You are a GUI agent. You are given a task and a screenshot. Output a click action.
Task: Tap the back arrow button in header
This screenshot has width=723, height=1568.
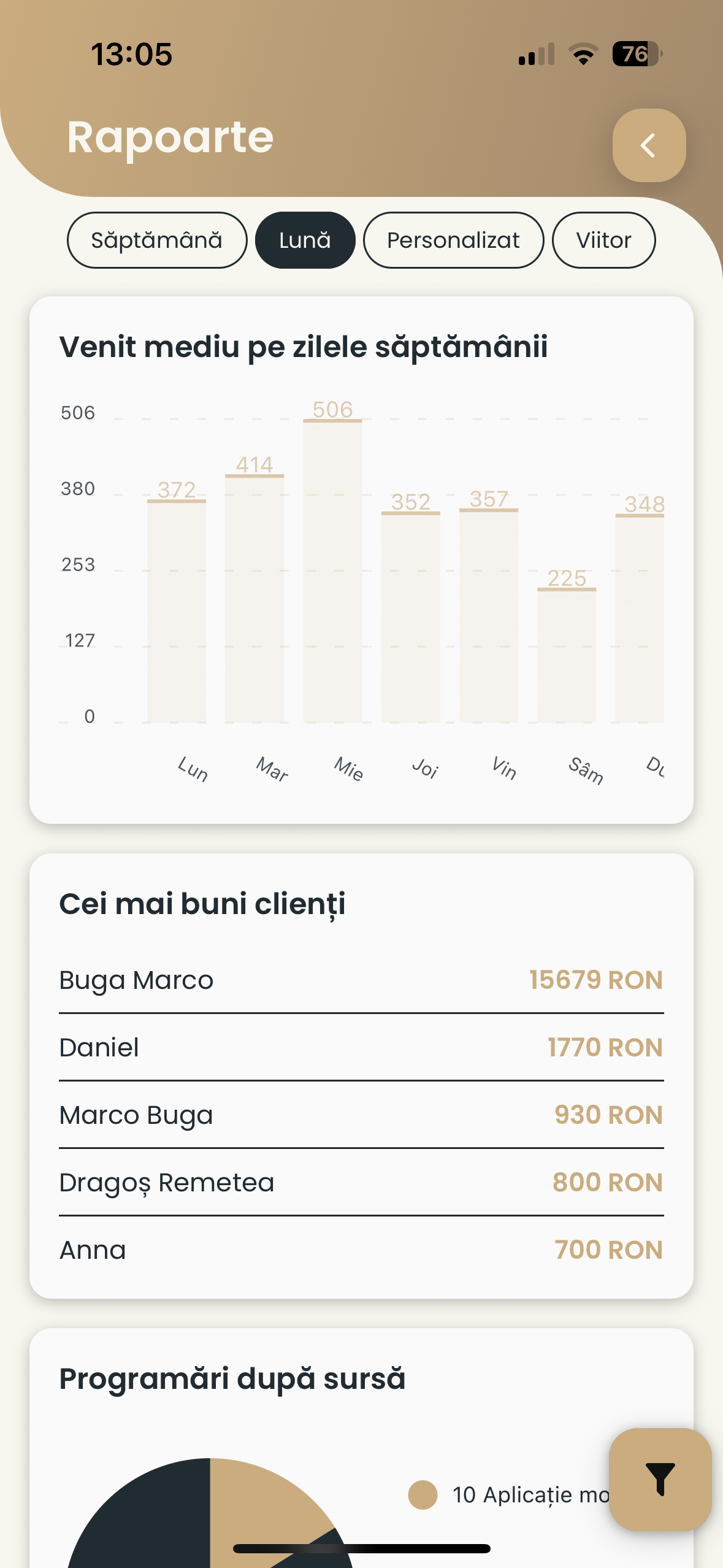[x=648, y=145]
